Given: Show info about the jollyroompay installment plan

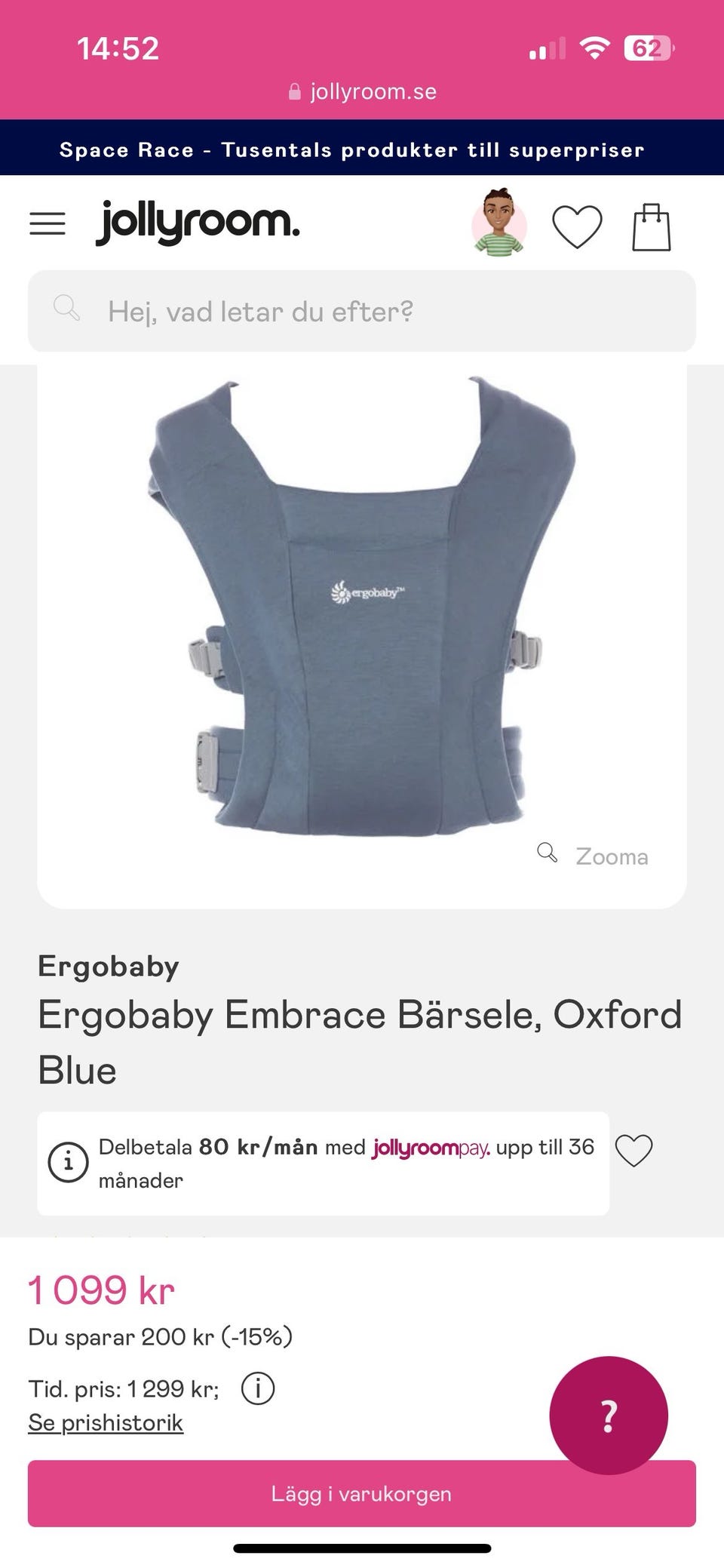Looking at the screenshot, I should 69,1162.
